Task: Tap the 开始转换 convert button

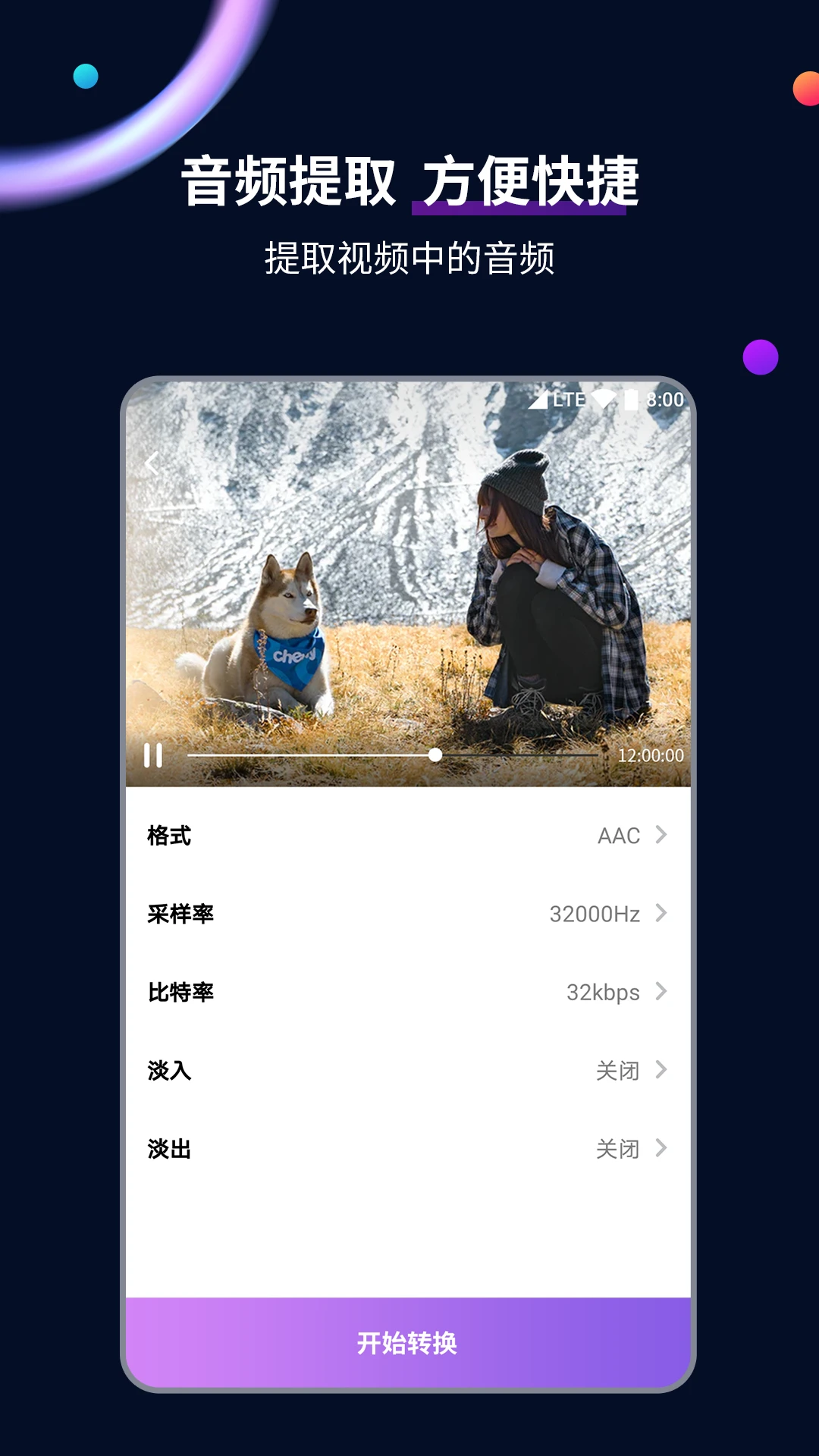Action: pyautogui.click(x=409, y=1339)
